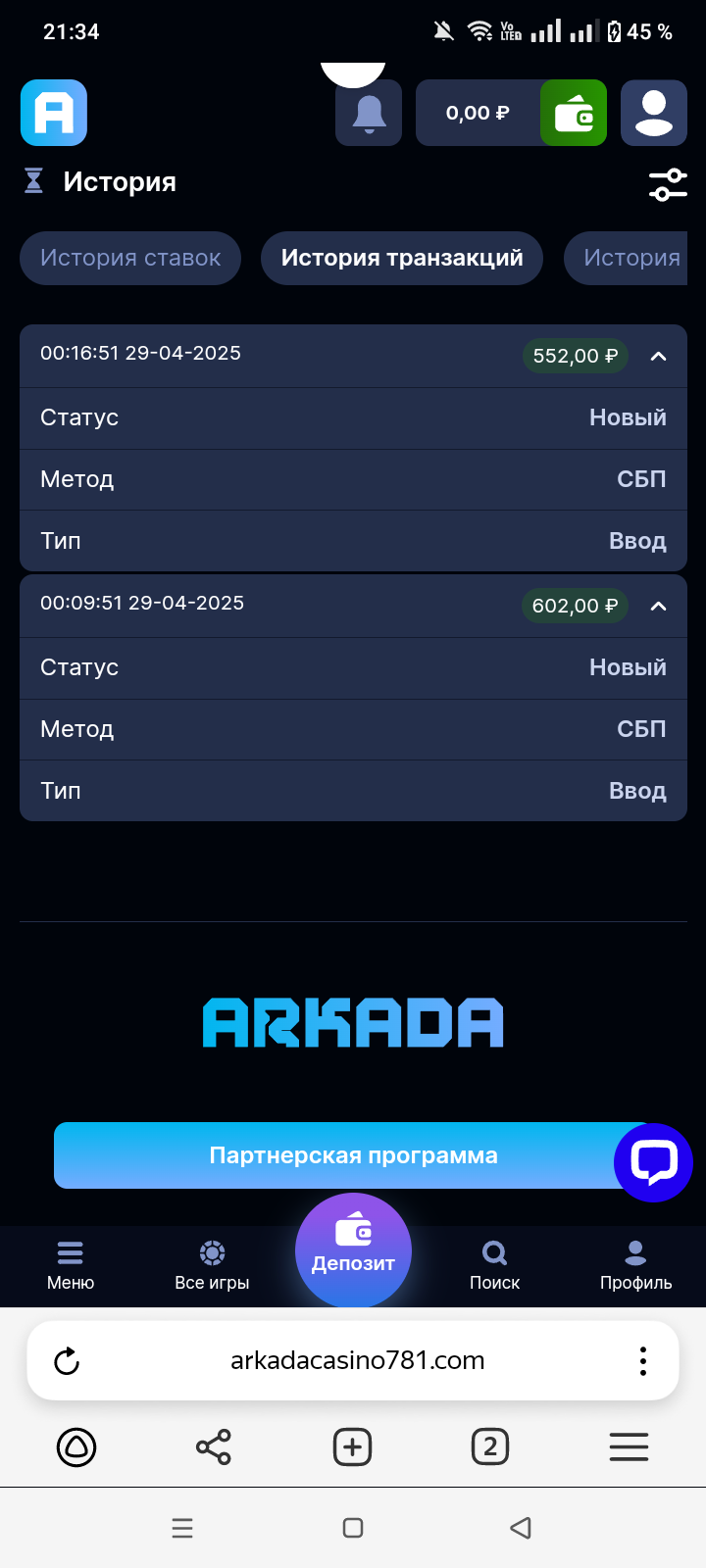Tap the arkadacasino781.com address bar
Screen dimensions: 706x1568
357,1360
